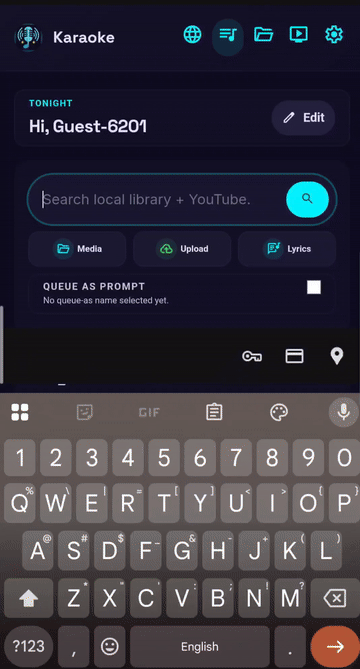
Task: Open saved passwords key icon
Action: click(x=252, y=356)
